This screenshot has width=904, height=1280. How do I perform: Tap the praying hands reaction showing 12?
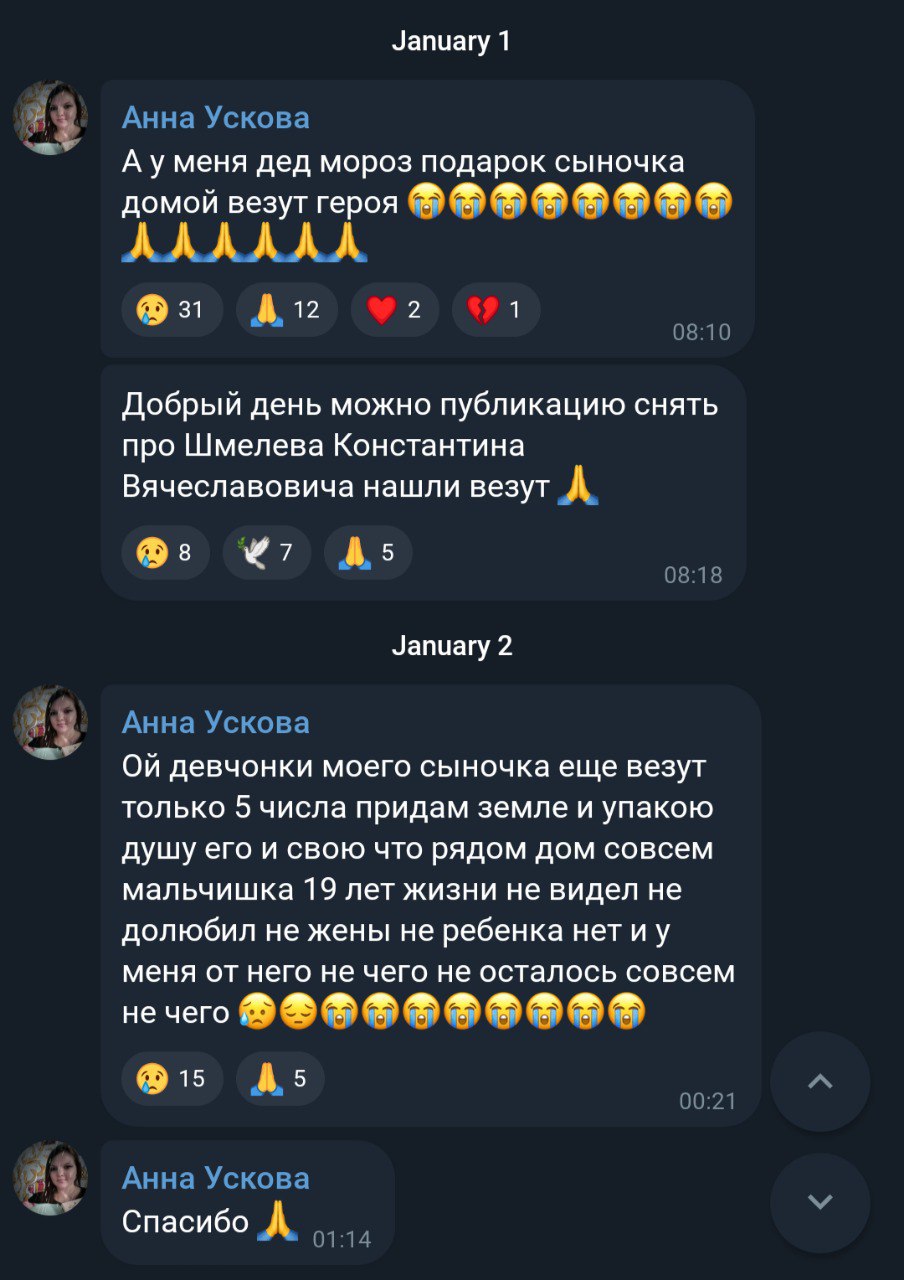[285, 310]
